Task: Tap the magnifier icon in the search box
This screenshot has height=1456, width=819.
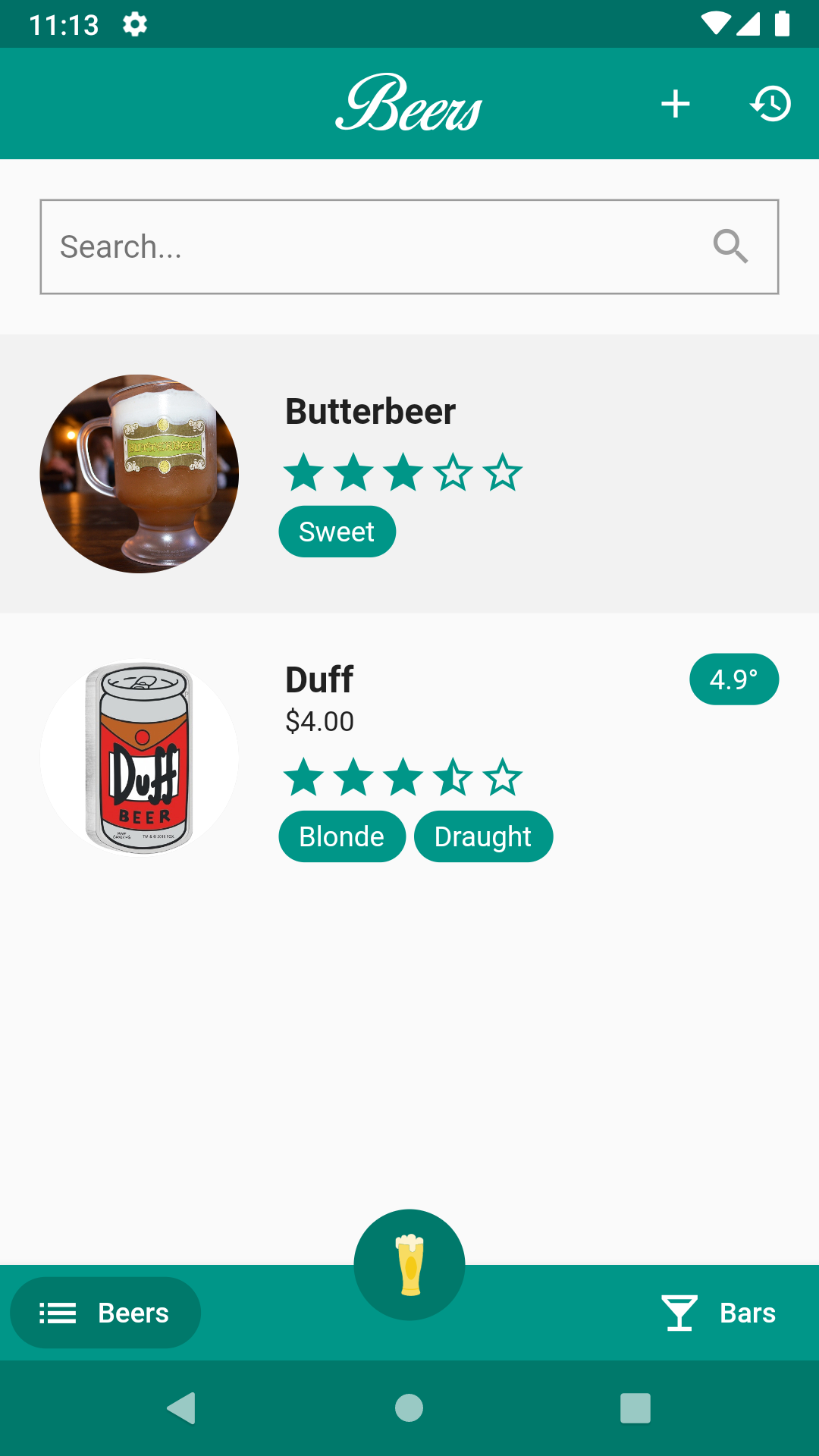Action: coord(730,246)
